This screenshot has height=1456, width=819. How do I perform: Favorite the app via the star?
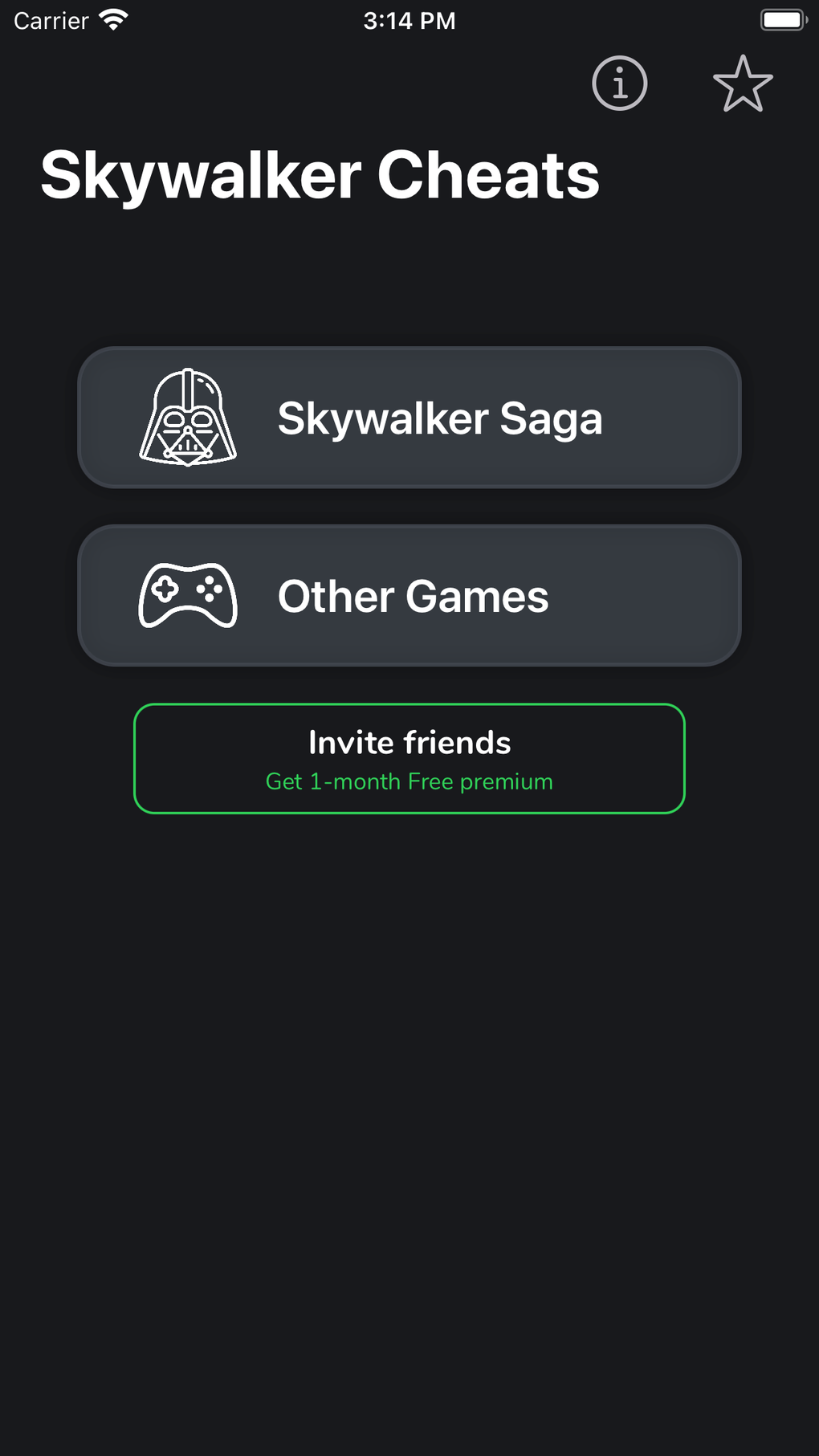(x=743, y=84)
